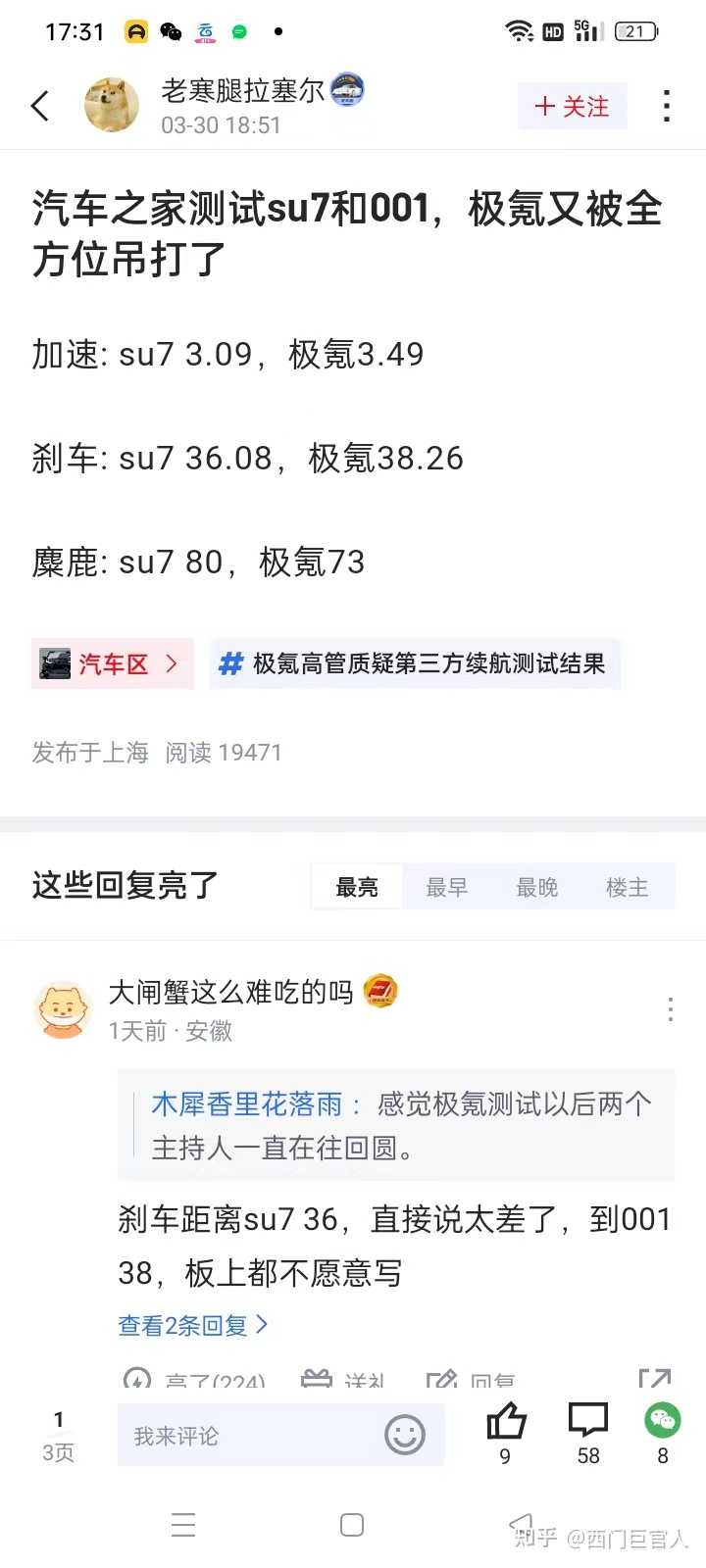
Task: Open options for 大闸蟹这么难吃的吗's comment
Action: (671, 1009)
